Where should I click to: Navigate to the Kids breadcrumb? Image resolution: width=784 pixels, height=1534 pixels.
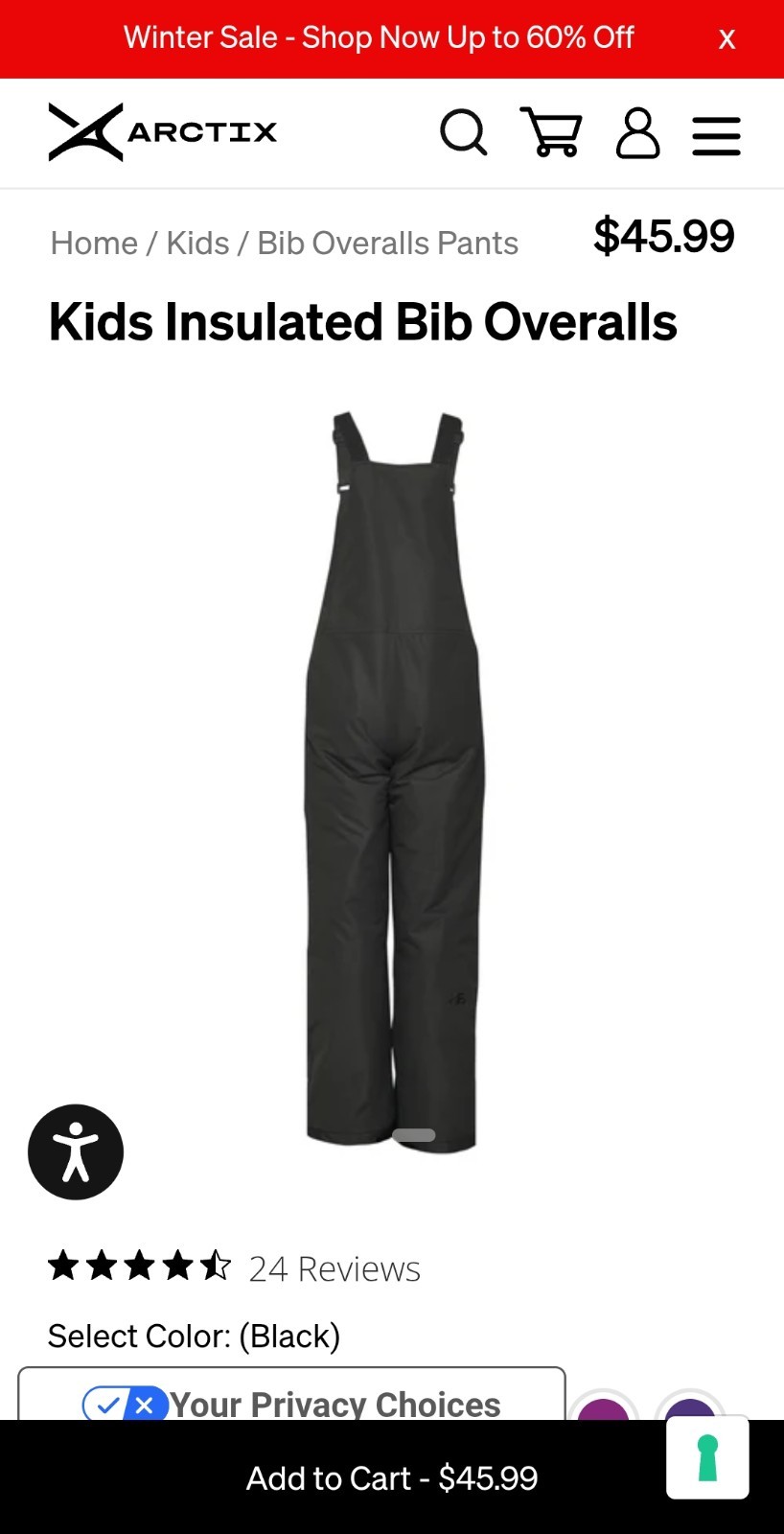click(x=197, y=244)
